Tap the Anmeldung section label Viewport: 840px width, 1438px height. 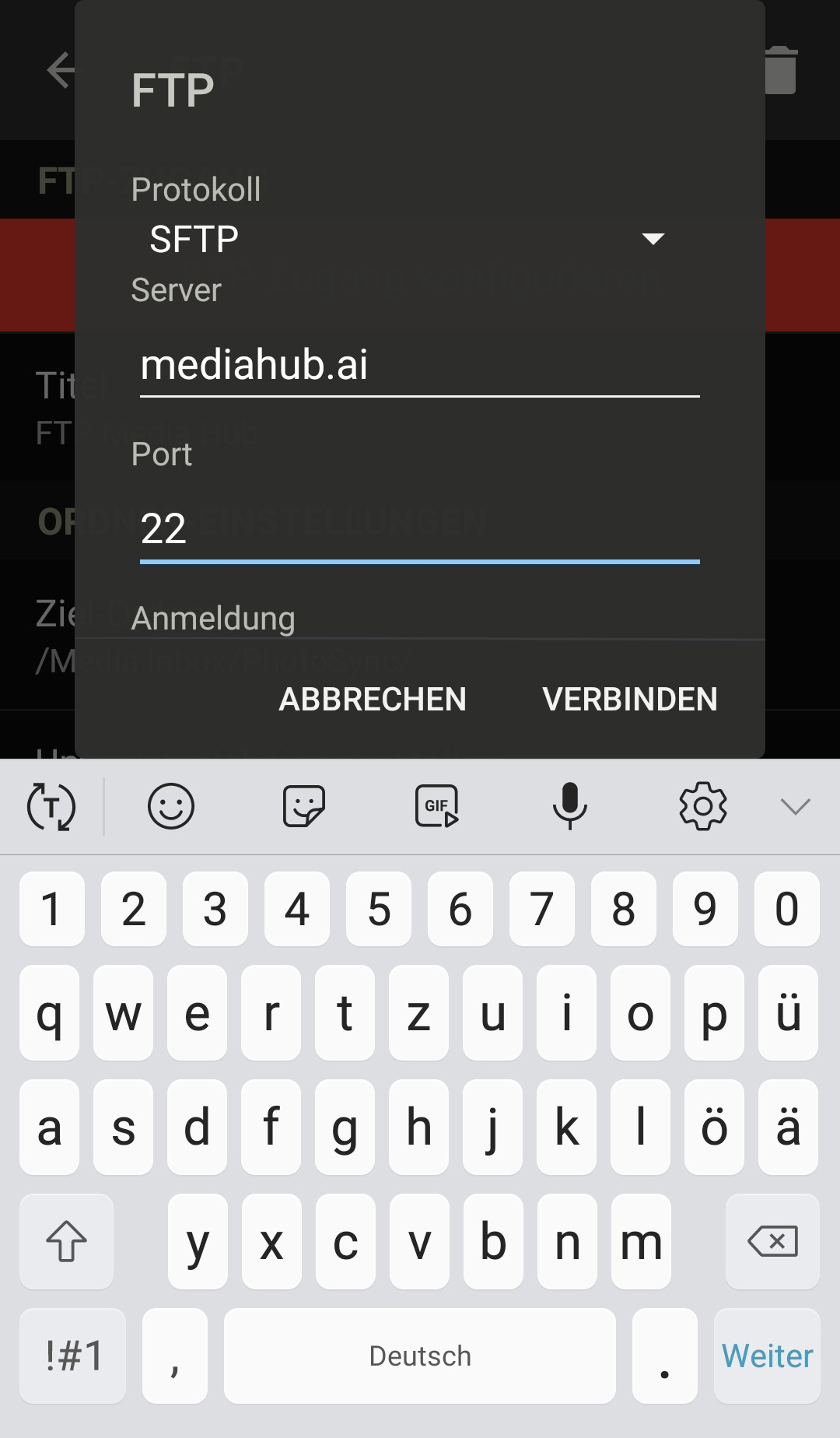pos(213,617)
